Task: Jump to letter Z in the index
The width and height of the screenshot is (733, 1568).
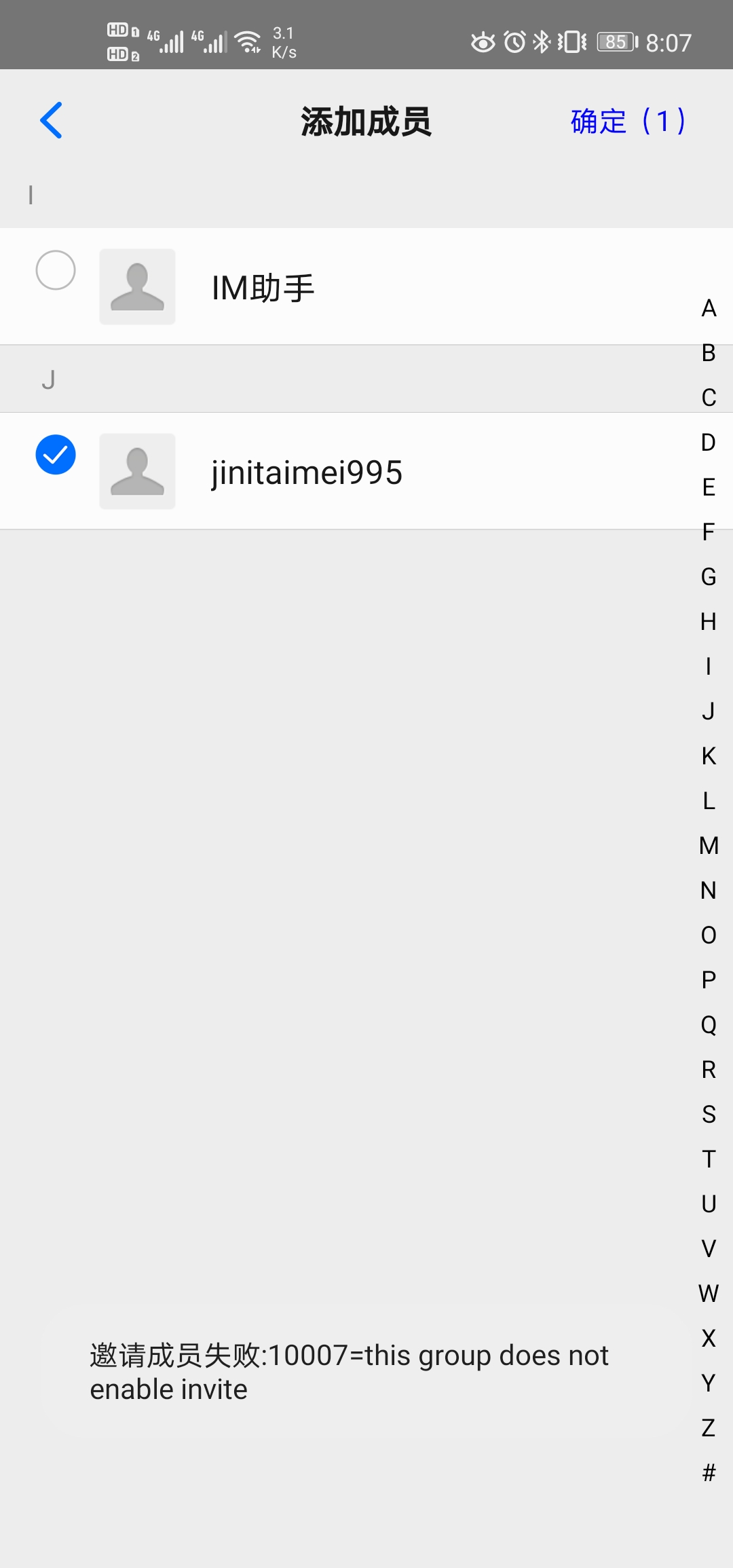Action: pyautogui.click(x=709, y=1428)
